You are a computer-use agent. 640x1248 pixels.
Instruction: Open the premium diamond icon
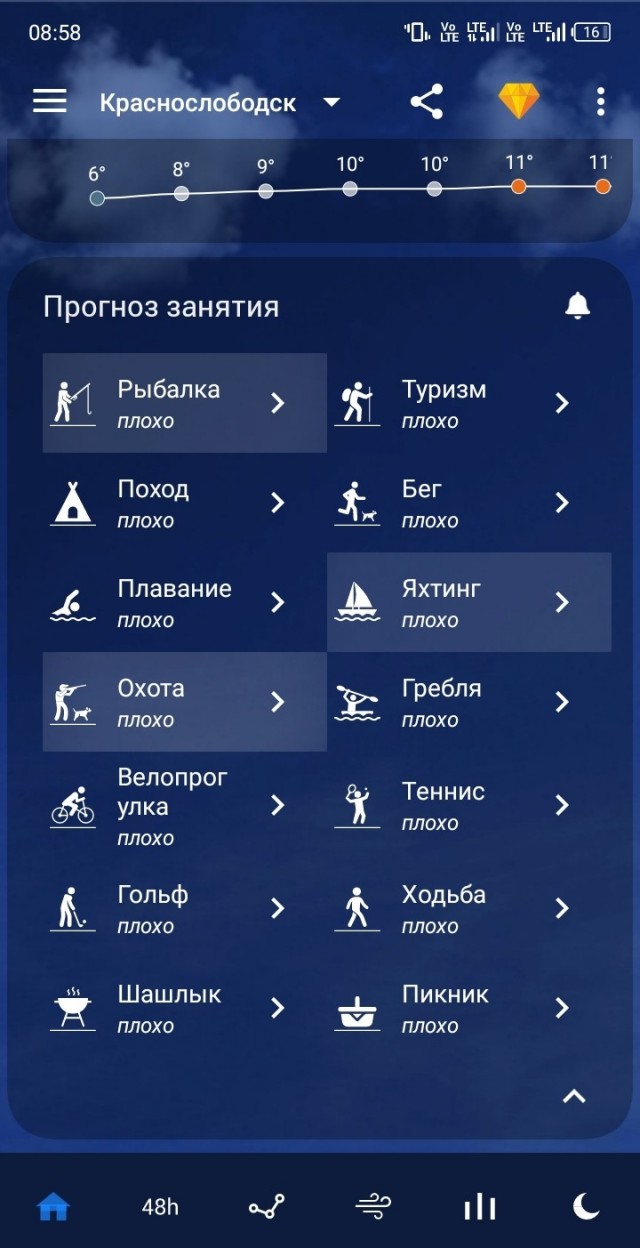tap(519, 102)
